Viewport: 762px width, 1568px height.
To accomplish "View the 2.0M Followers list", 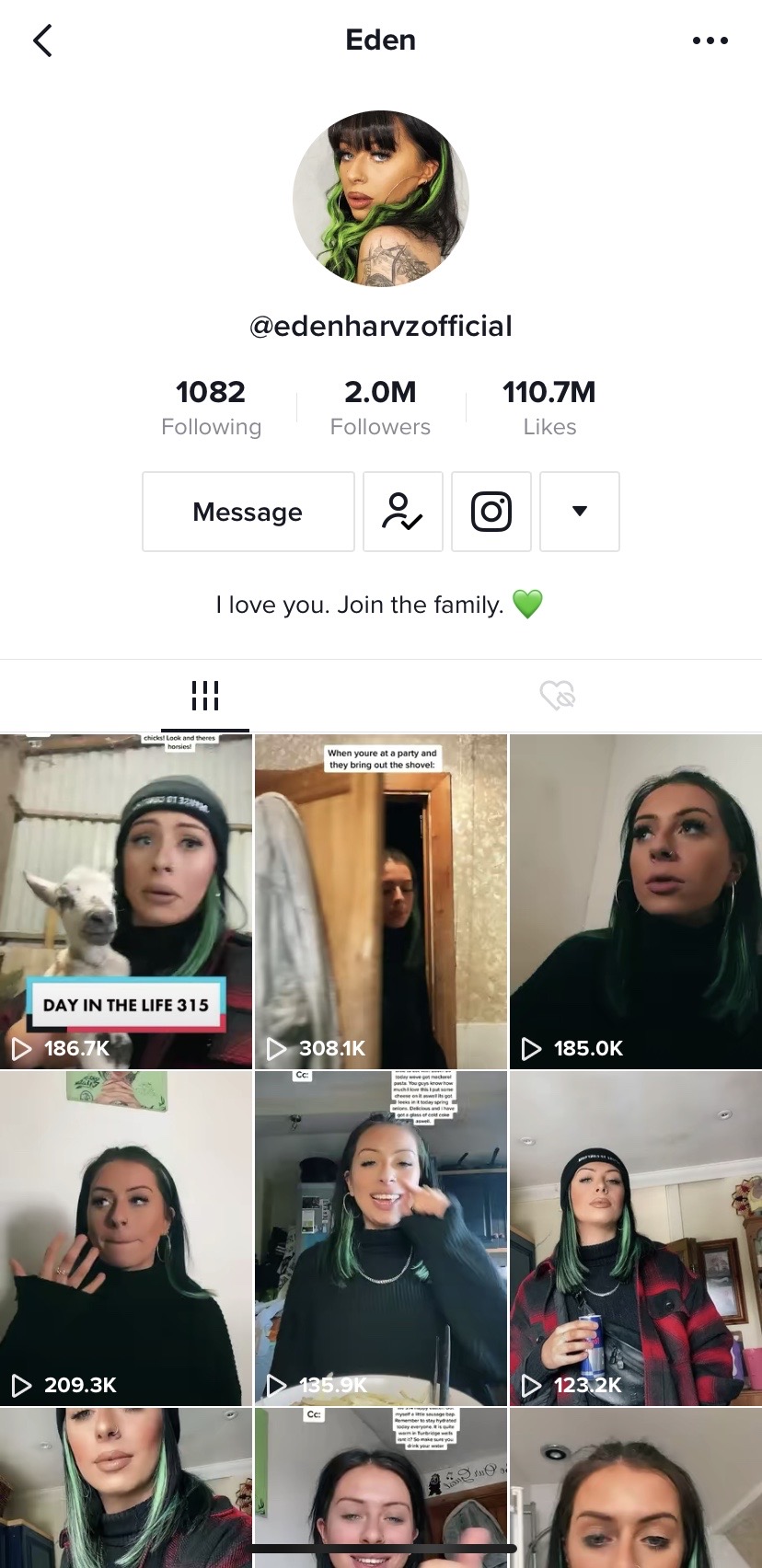I will pyautogui.click(x=380, y=407).
